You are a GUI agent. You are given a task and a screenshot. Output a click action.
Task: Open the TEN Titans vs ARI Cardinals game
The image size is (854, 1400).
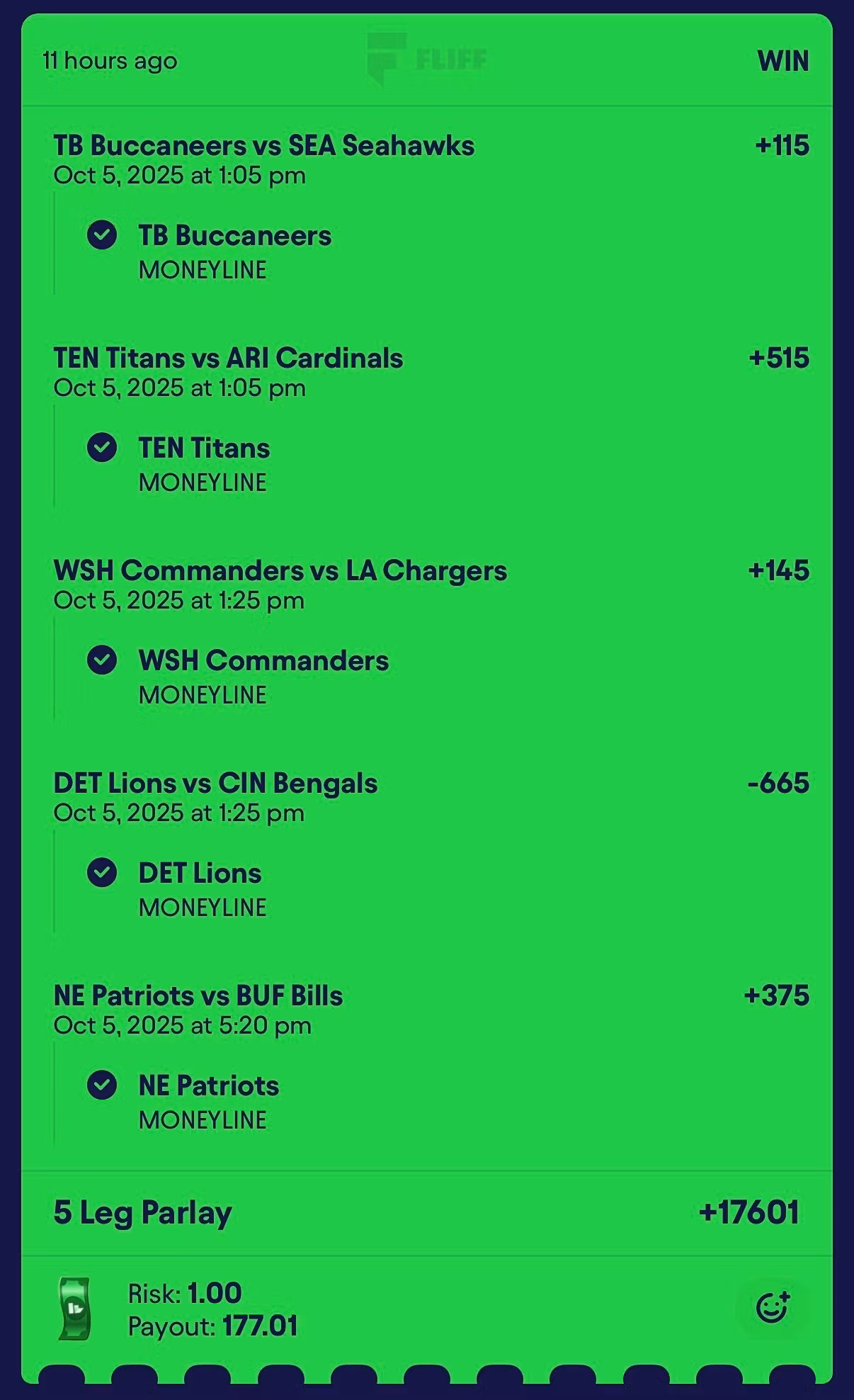[x=228, y=359]
